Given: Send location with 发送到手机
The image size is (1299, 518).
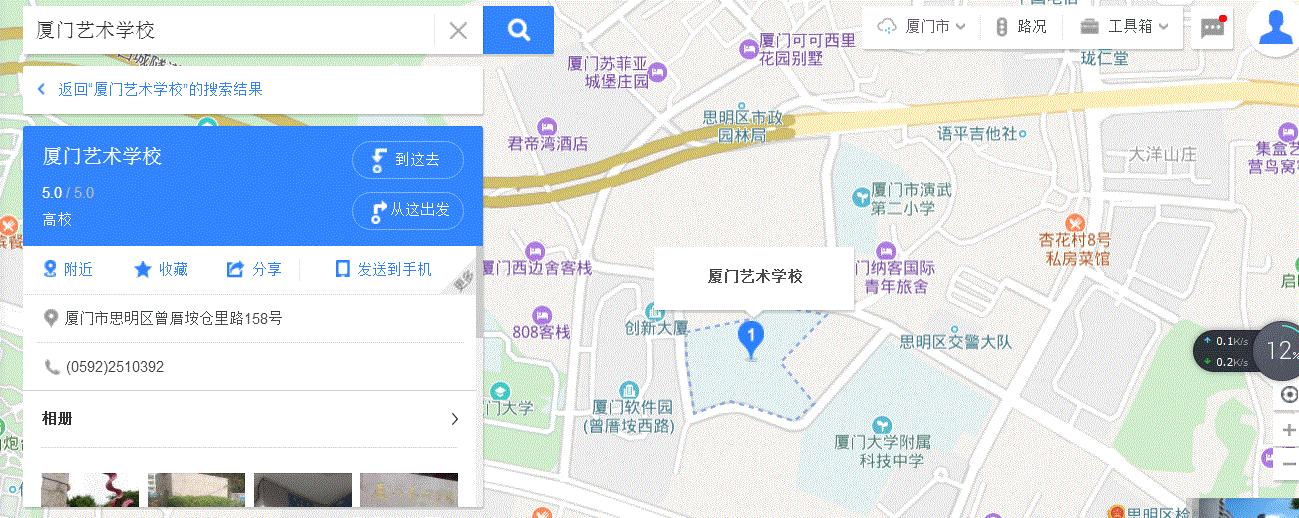Looking at the screenshot, I should [x=384, y=269].
